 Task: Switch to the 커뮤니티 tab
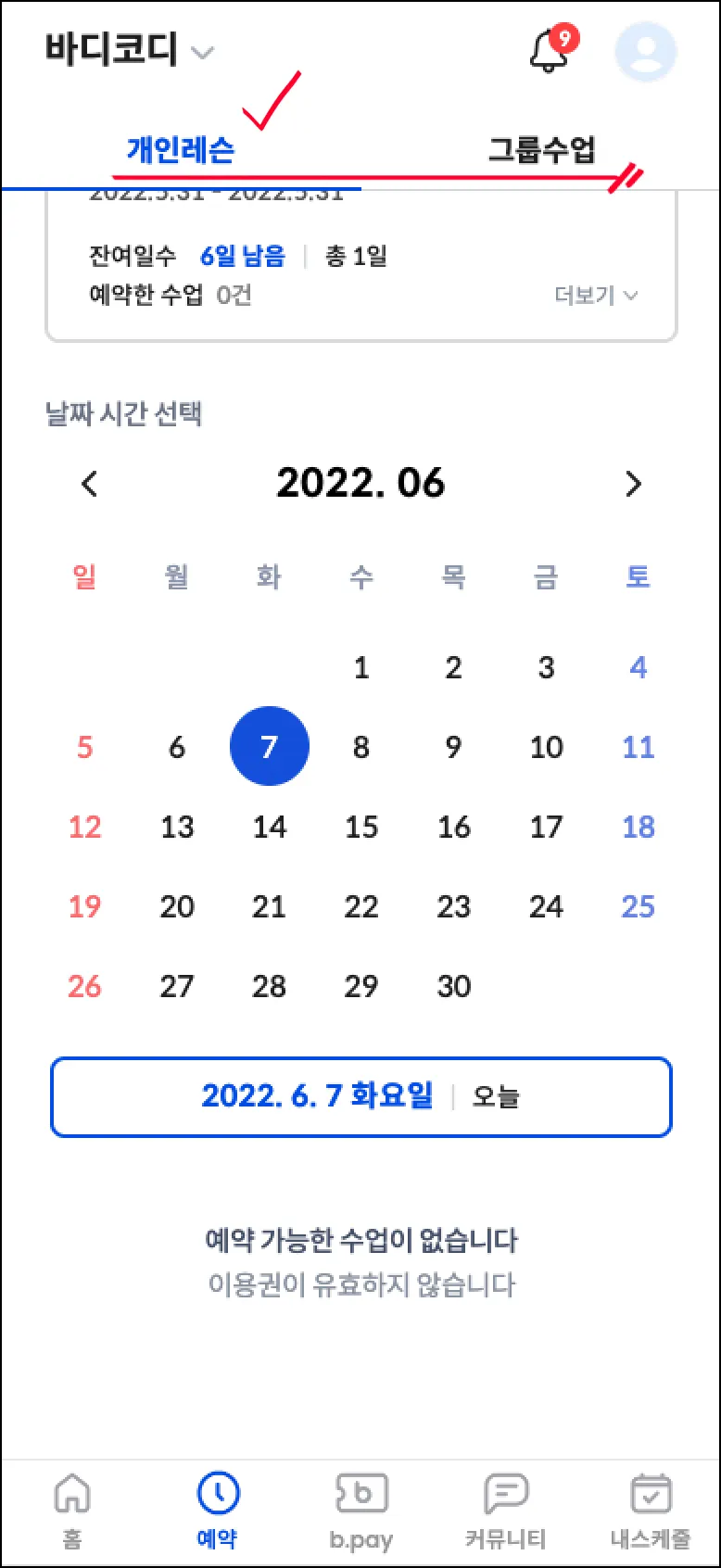coord(505,1511)
